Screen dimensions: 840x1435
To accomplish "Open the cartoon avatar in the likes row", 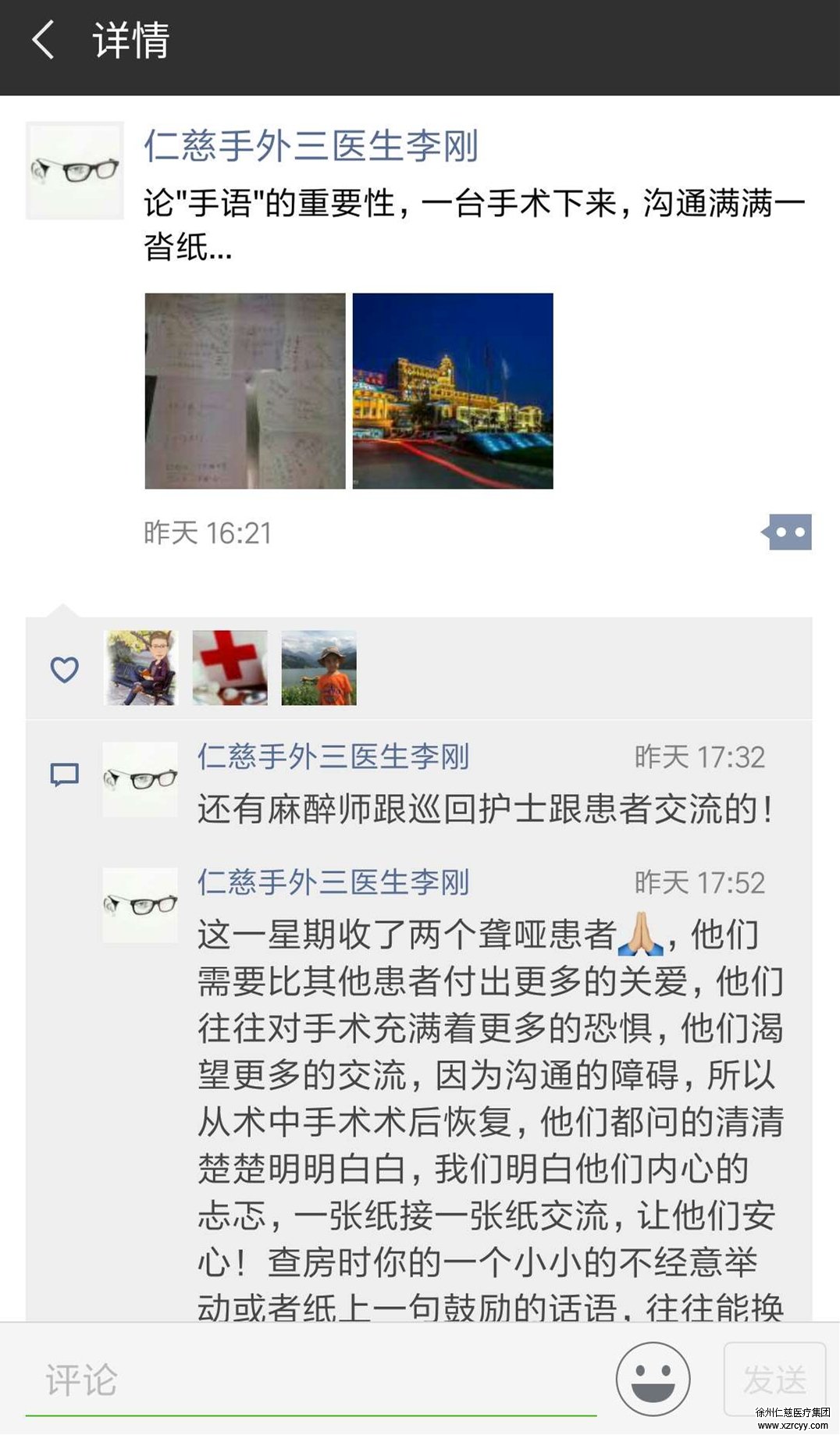I will coord(141,668).
